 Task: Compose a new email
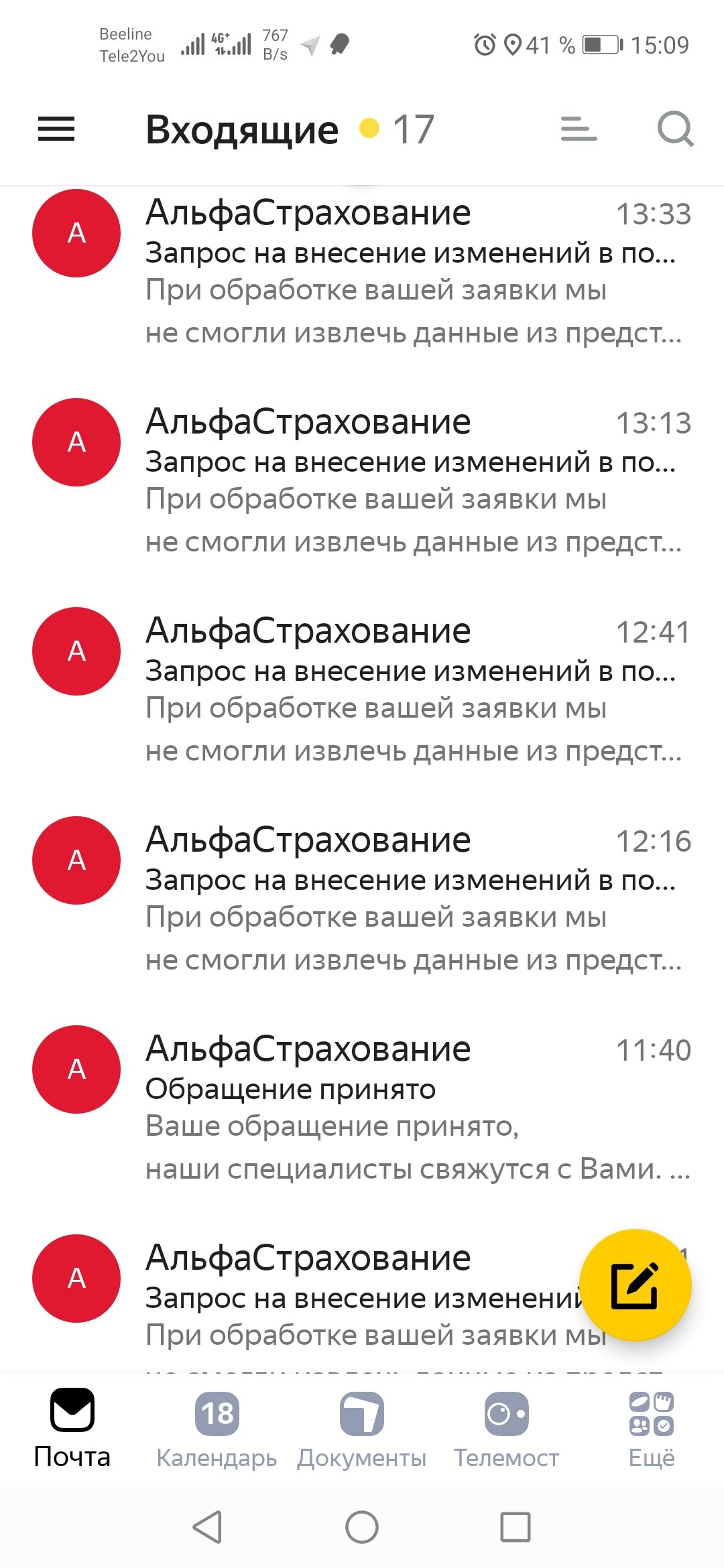[x=635, y=1285]
